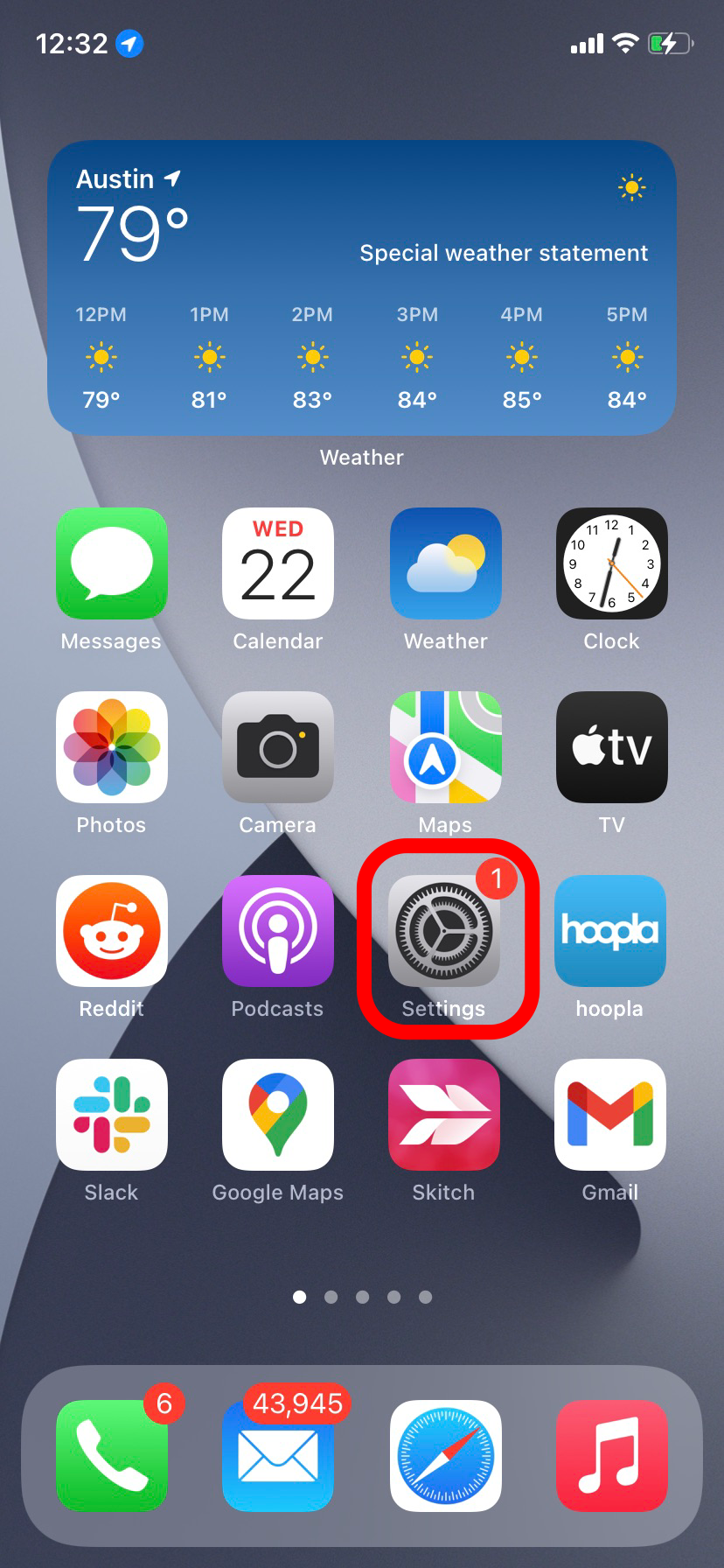Open the Apple TV app
The image size is (724, 1568).
click(611, 747)
